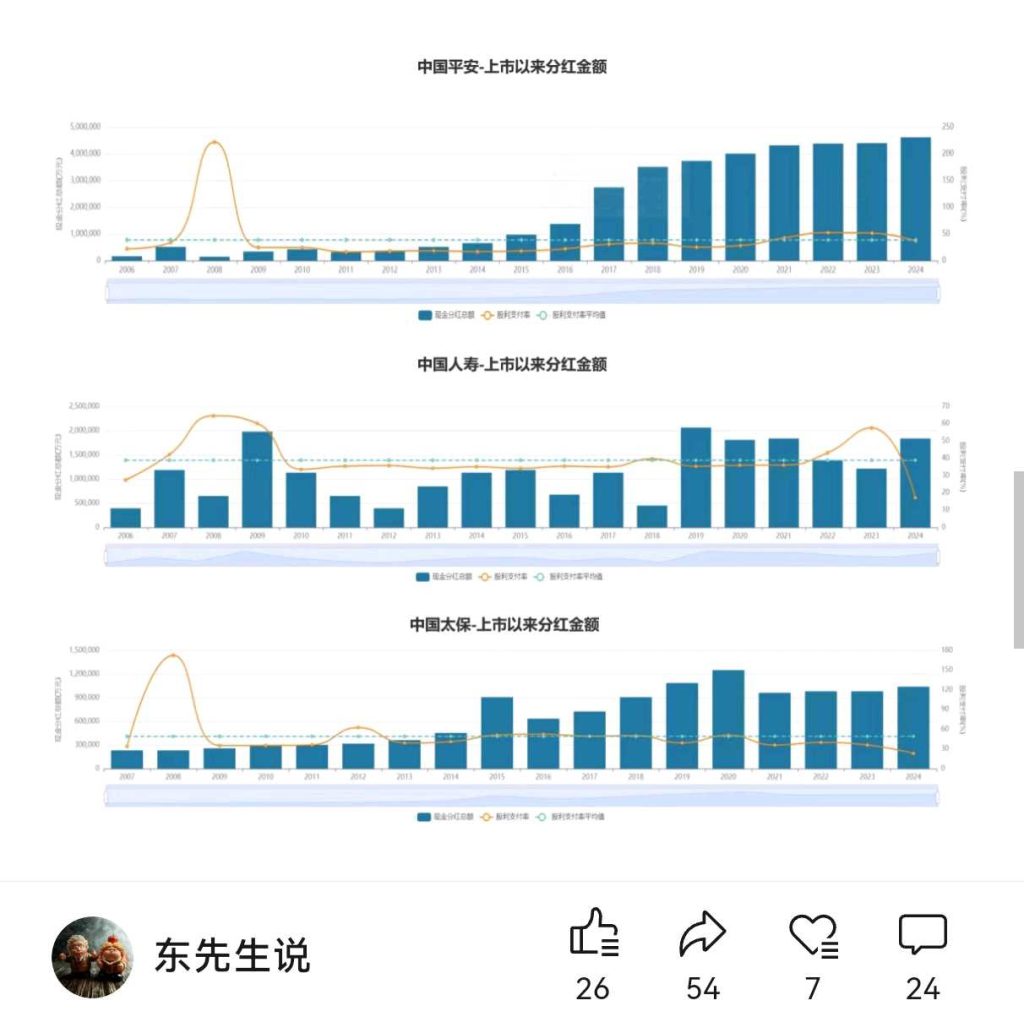Open the dividend charts image

click(512, 440)
